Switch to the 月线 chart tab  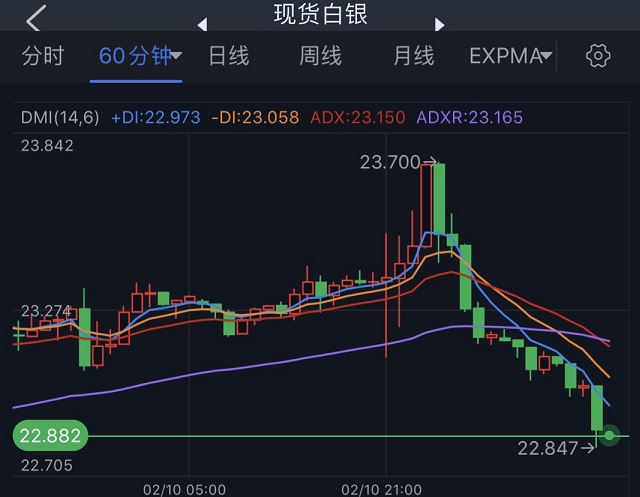(x=411, y=56)
